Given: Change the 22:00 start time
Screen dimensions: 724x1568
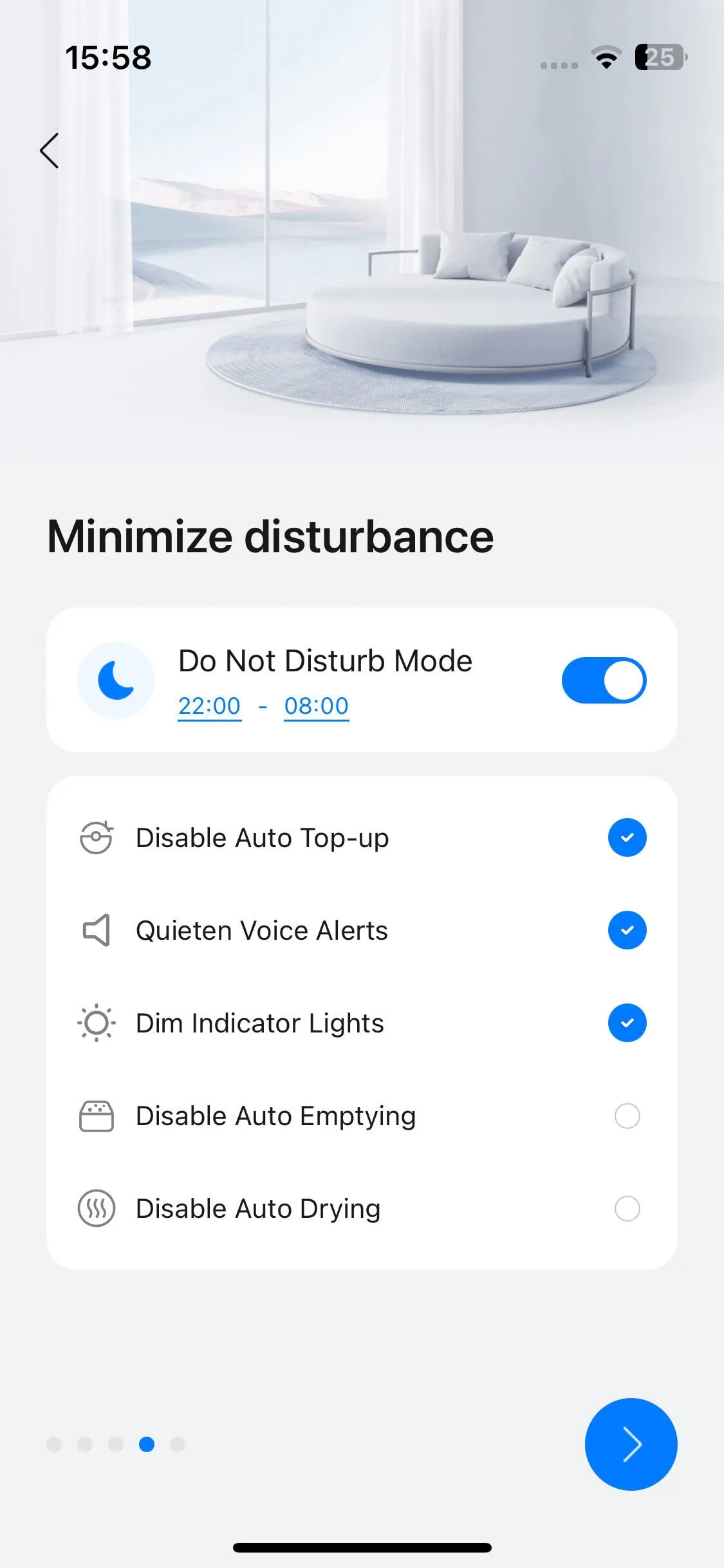Looking at the screenshot, I should click(209, 706).
